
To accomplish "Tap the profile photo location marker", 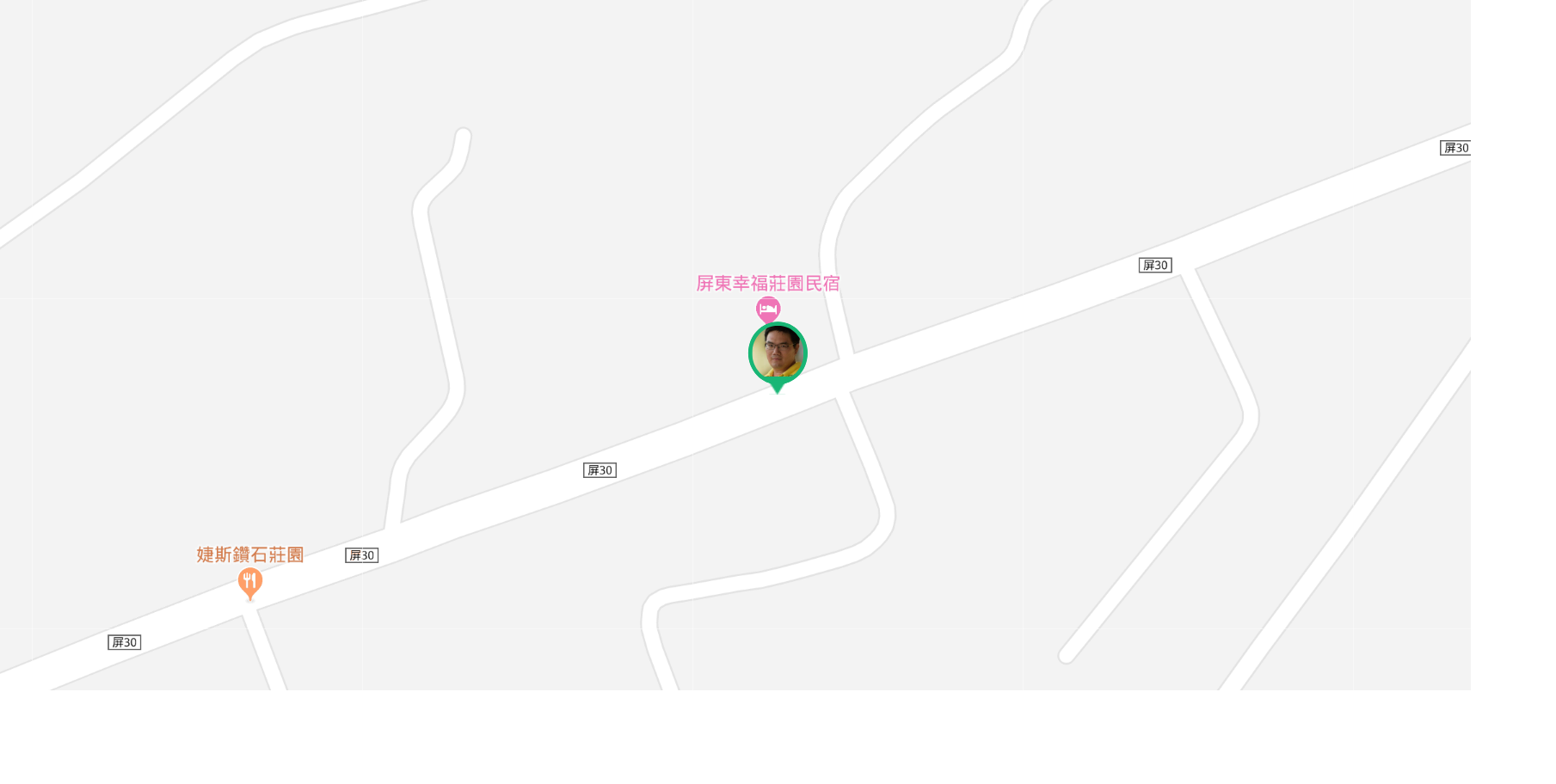I will [x=778, y=353].
